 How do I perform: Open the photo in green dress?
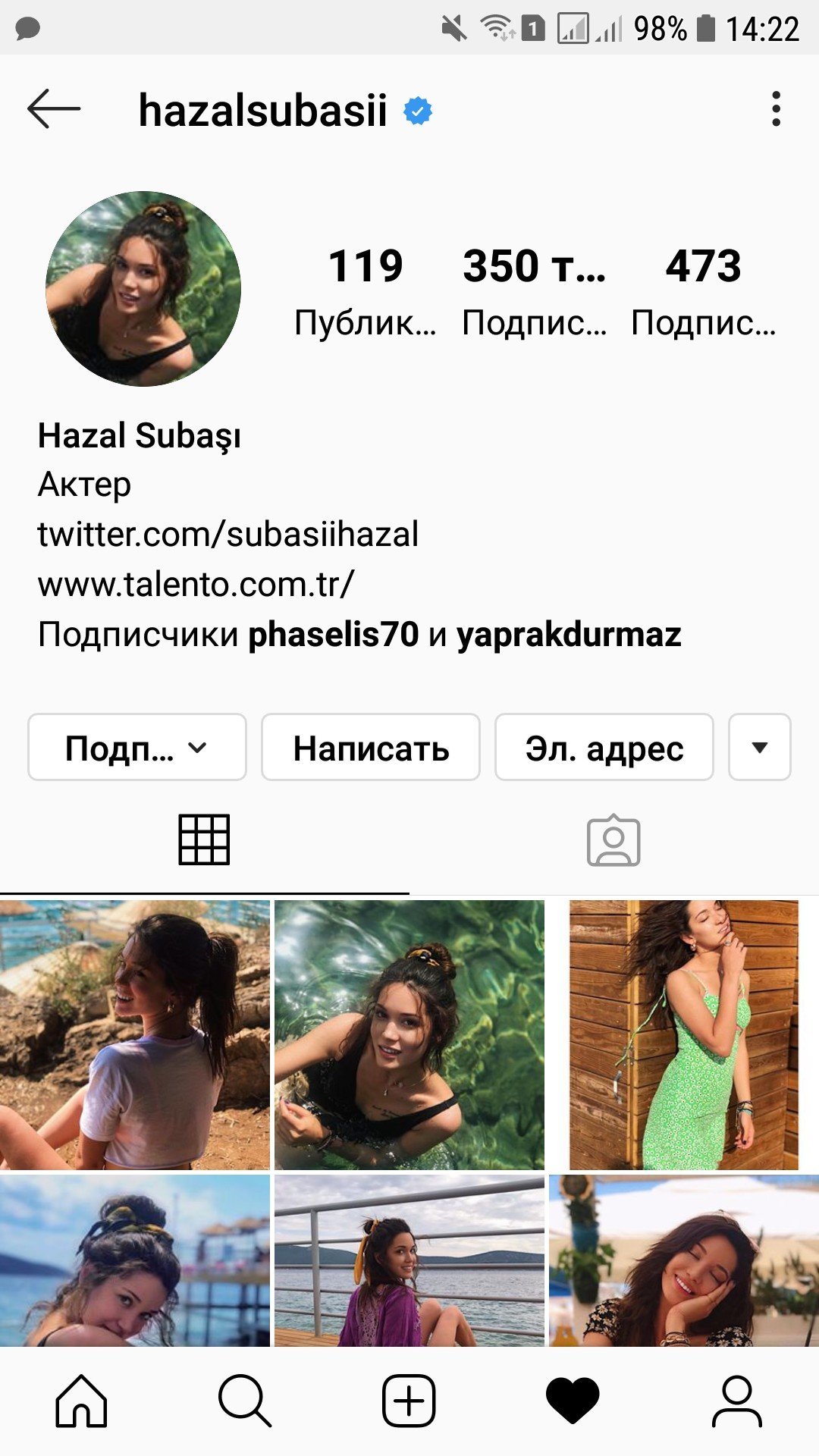[682, 1035]
